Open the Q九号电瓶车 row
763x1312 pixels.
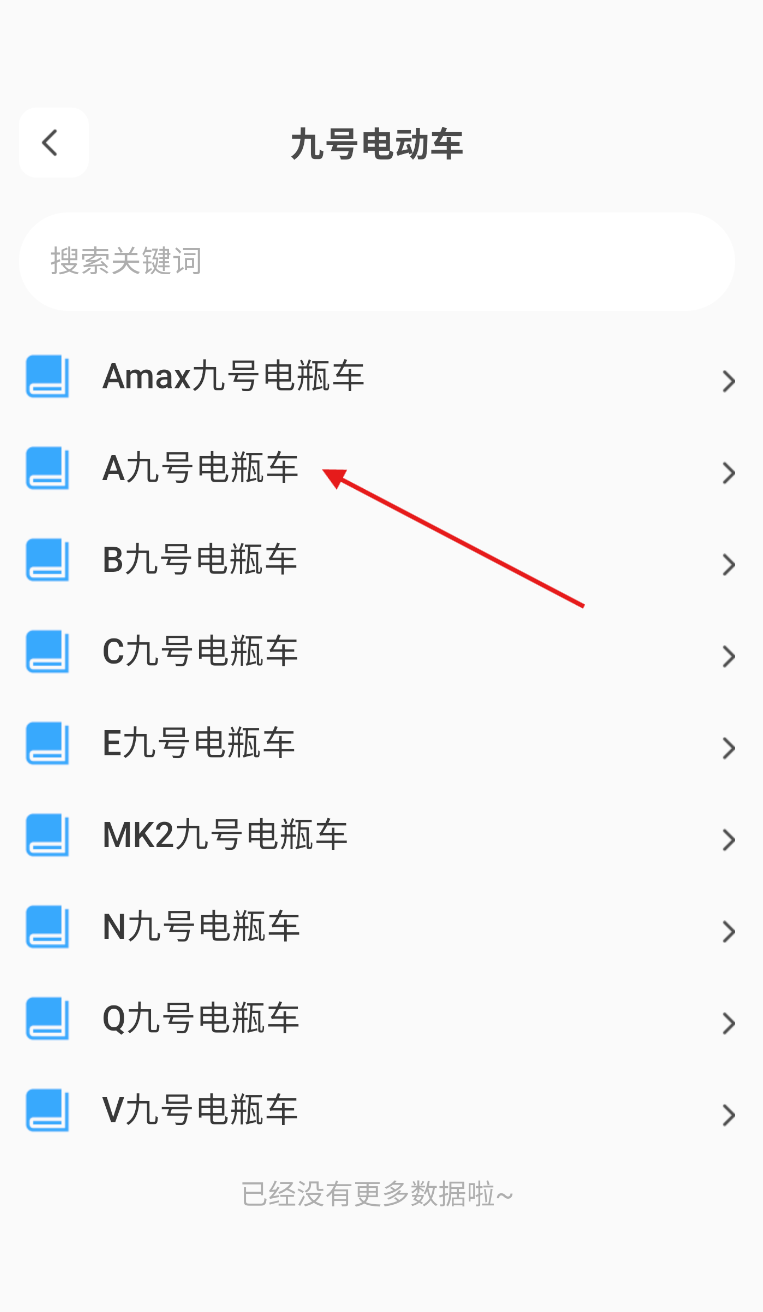coord(381,1020)
